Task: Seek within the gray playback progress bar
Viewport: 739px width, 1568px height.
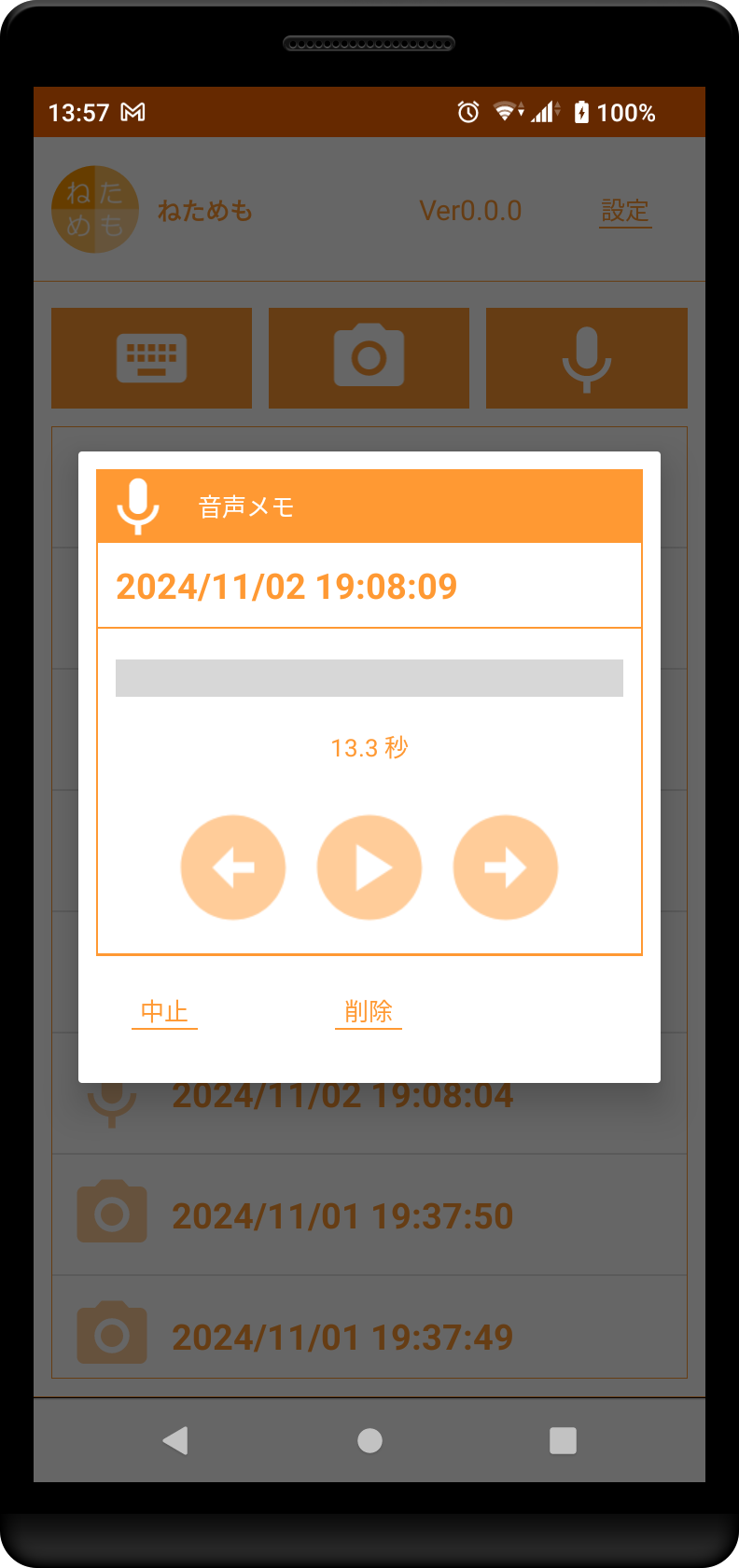Action: click(x=369, y=678)
